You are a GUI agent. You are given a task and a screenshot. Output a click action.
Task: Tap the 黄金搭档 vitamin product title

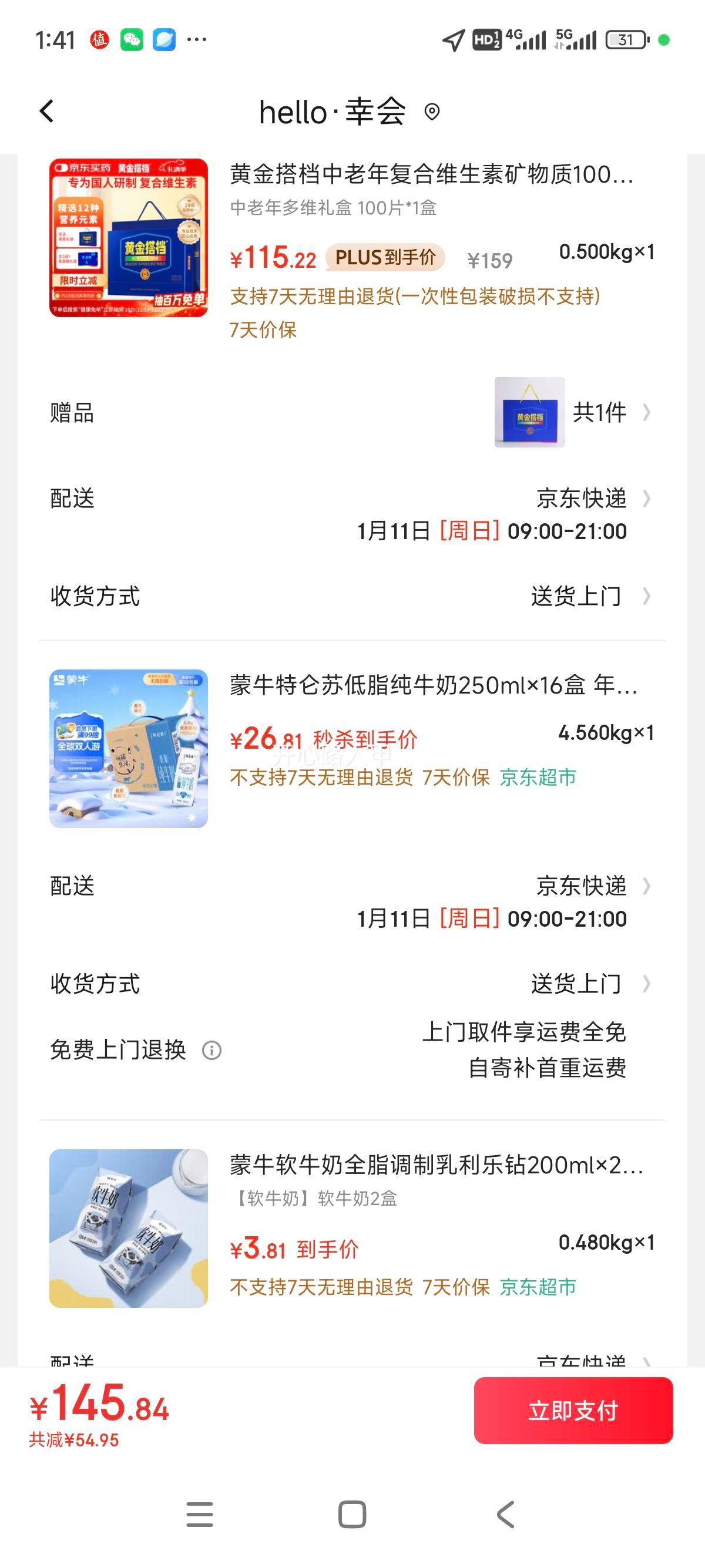432,177
